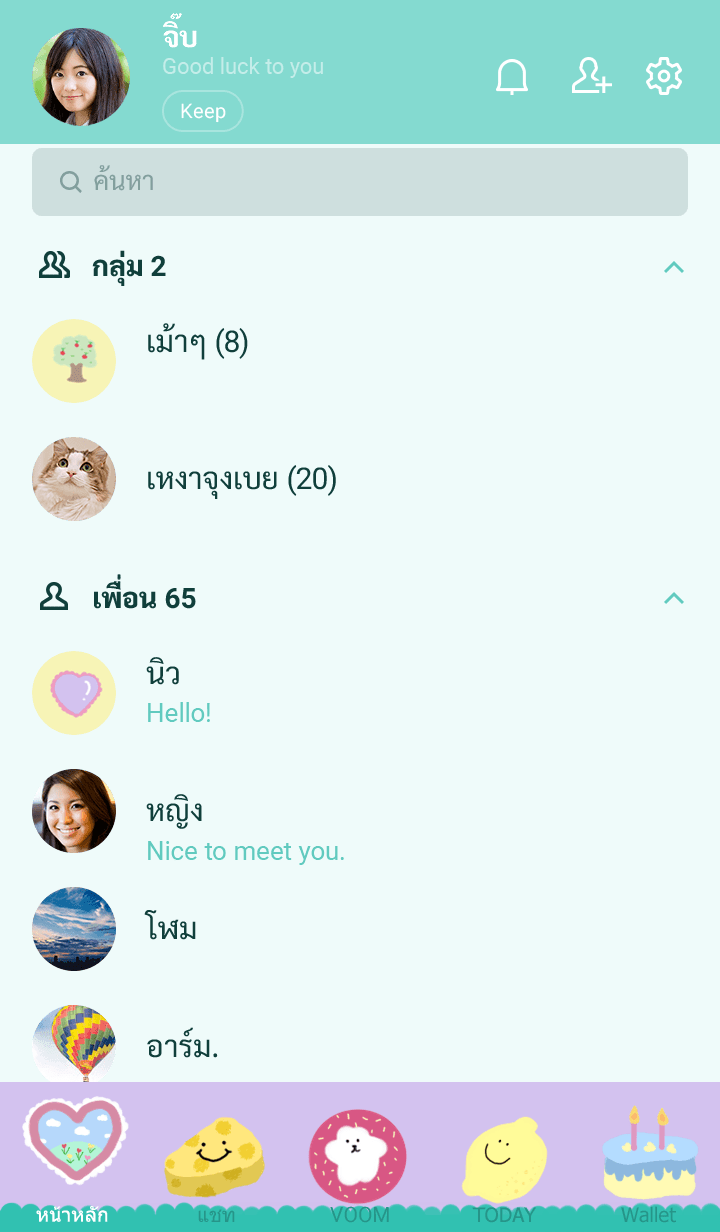Switch to the Wallet tab
The height and width of the screenshot is (1232, 720).
click(x=649, y=1160)
